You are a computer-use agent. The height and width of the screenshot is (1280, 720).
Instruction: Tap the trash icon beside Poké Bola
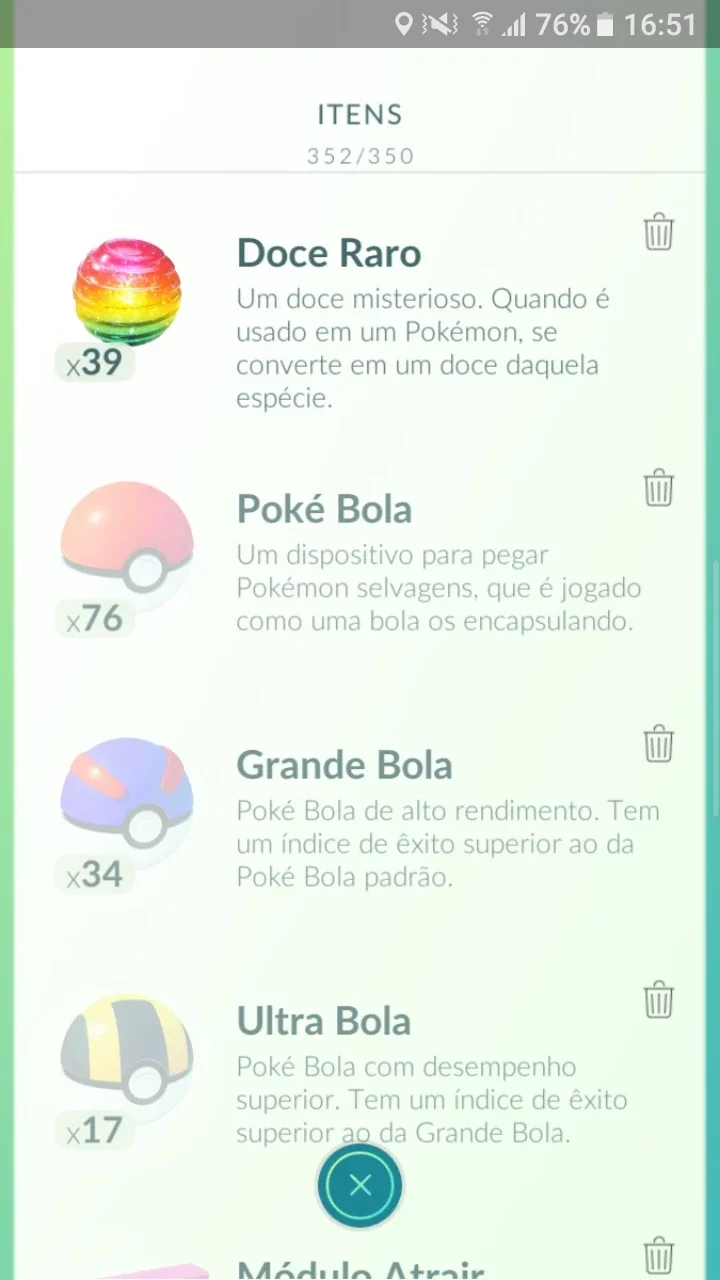658,487
